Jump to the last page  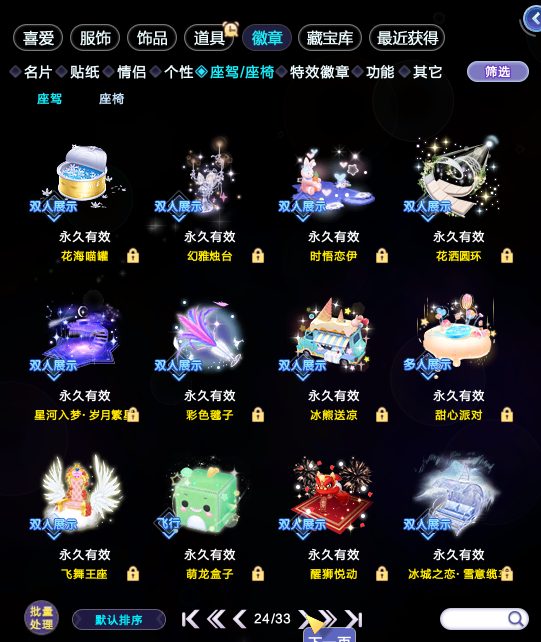pyautogui.click(x=353, y=619)
